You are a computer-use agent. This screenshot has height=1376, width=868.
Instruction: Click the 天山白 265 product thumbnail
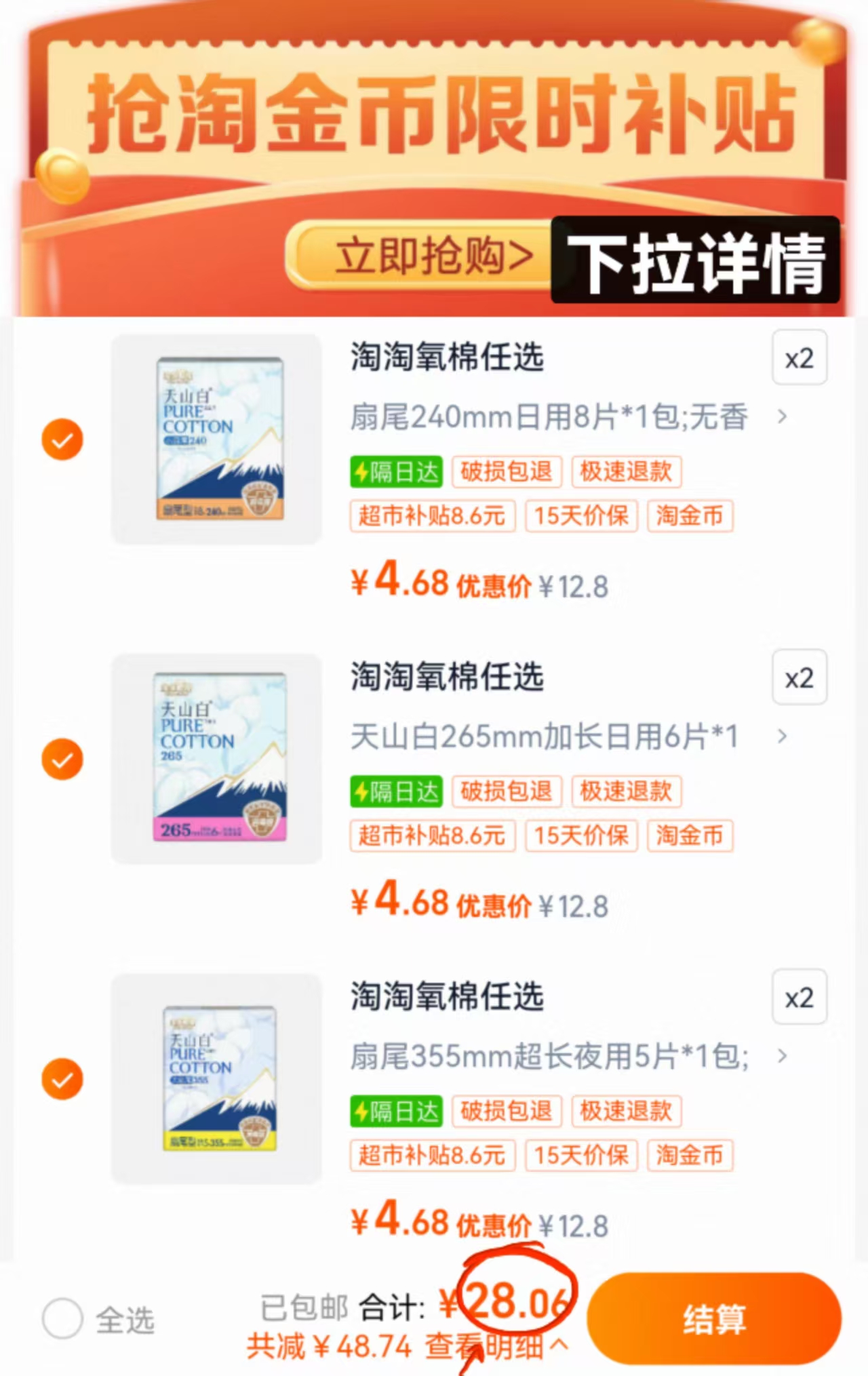[x=216, y=758]
